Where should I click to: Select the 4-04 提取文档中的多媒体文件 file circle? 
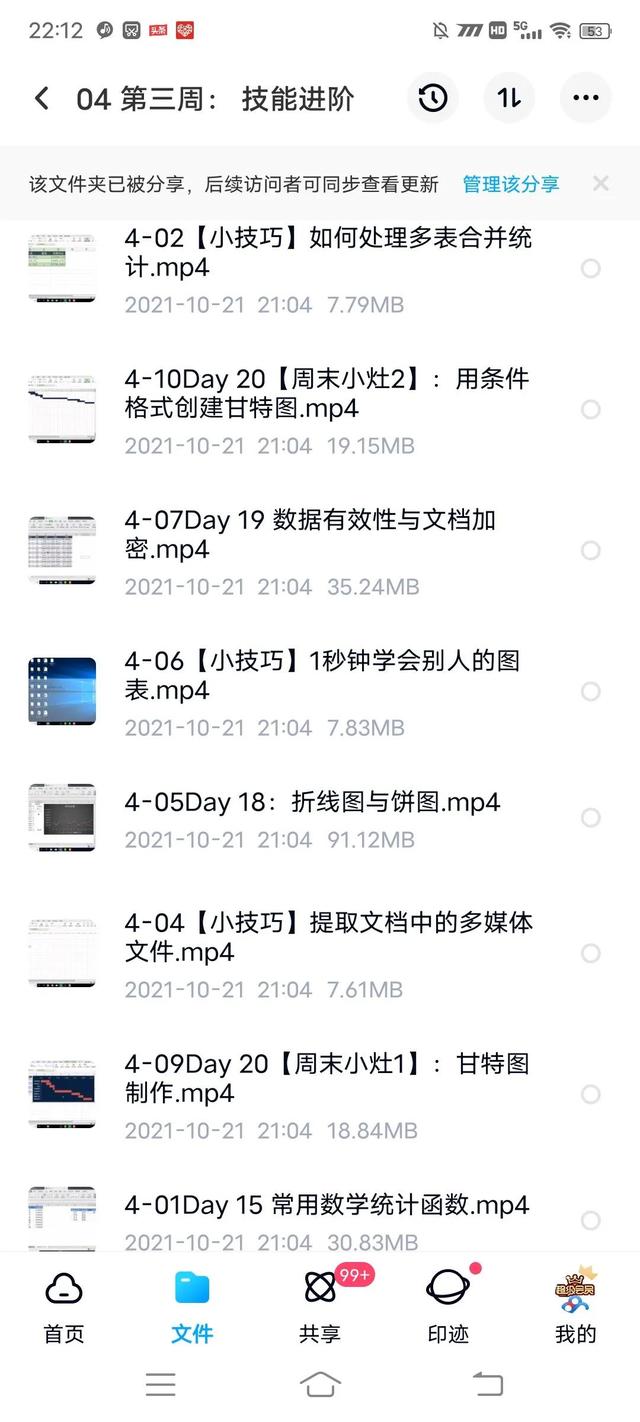click(591, 953)
